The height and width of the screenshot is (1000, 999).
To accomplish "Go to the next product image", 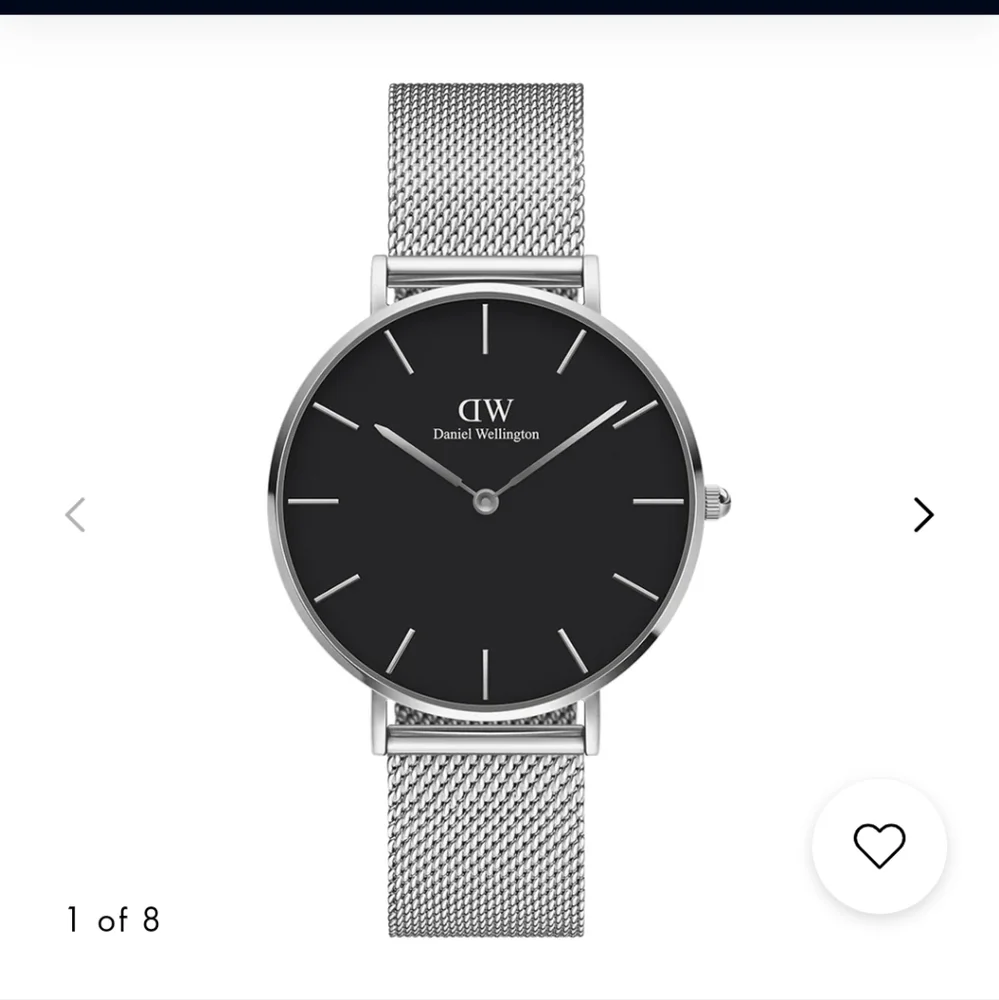I will pyautogui.click(x=923, y=515).
